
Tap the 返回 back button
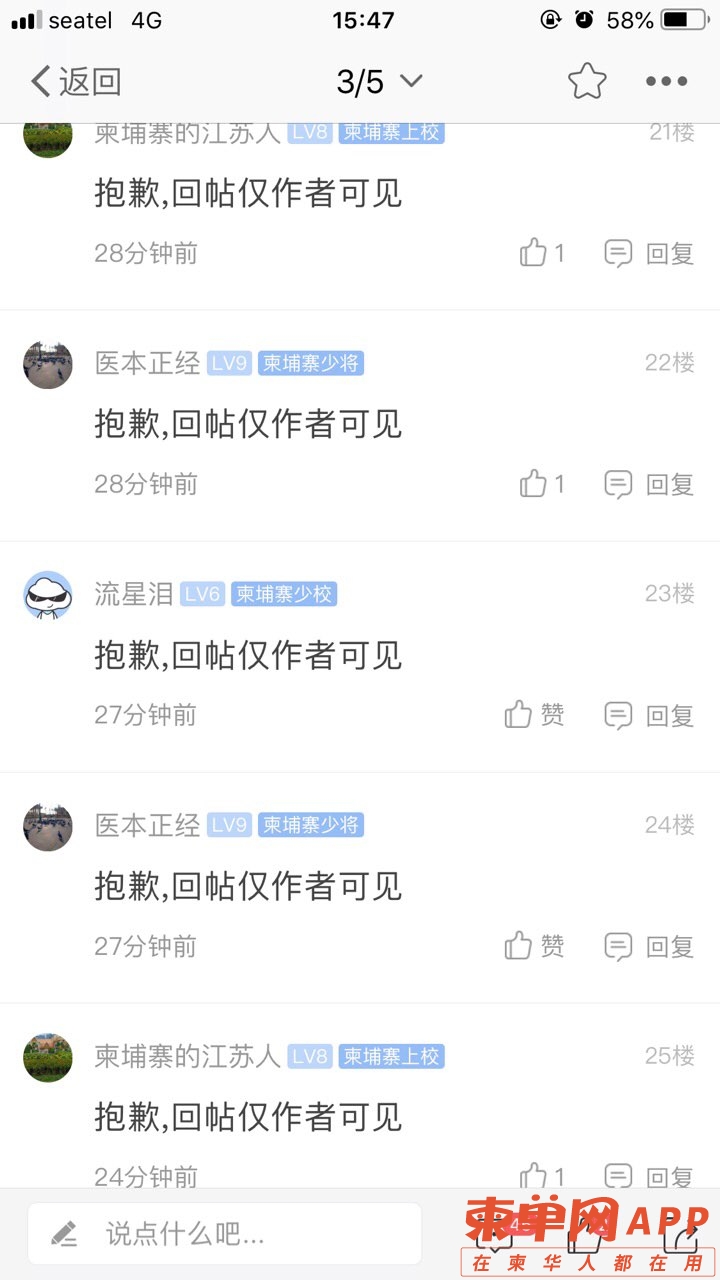(76, 81)
